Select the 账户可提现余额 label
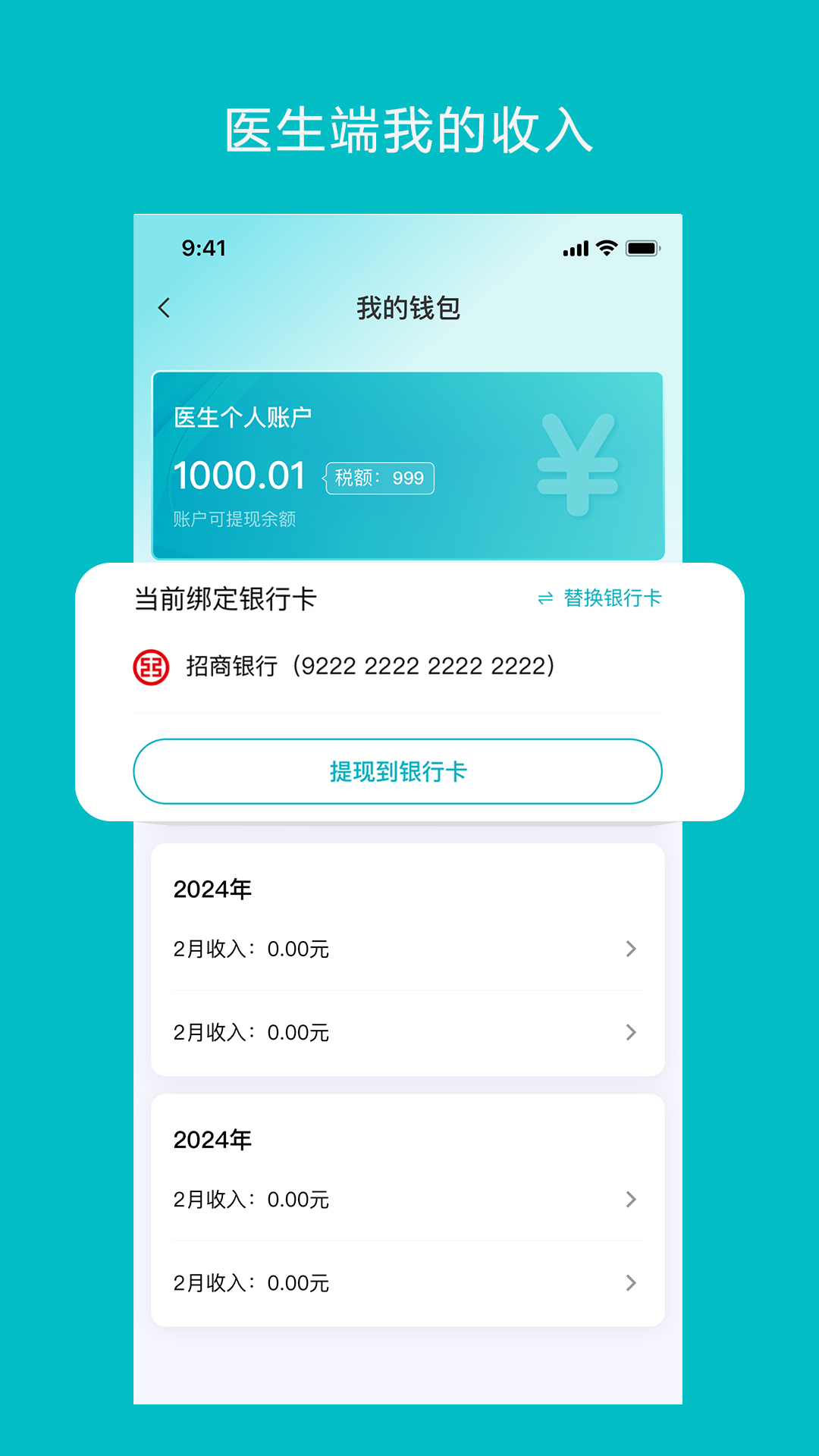Image resolution: width=819 pixels, height=1456 pixels. point(235,519)
